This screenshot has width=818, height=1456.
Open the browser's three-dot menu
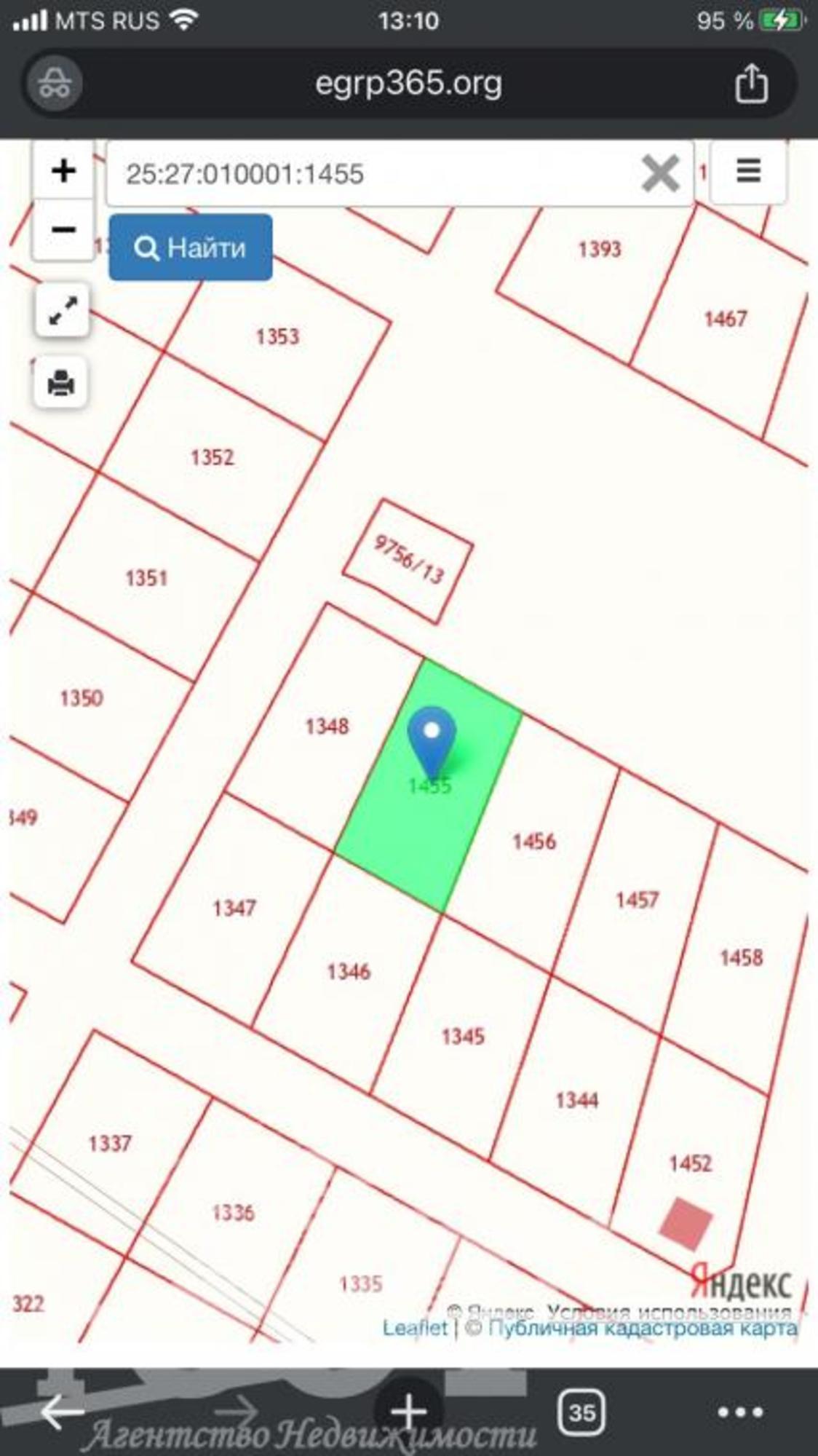(740, 1412)
